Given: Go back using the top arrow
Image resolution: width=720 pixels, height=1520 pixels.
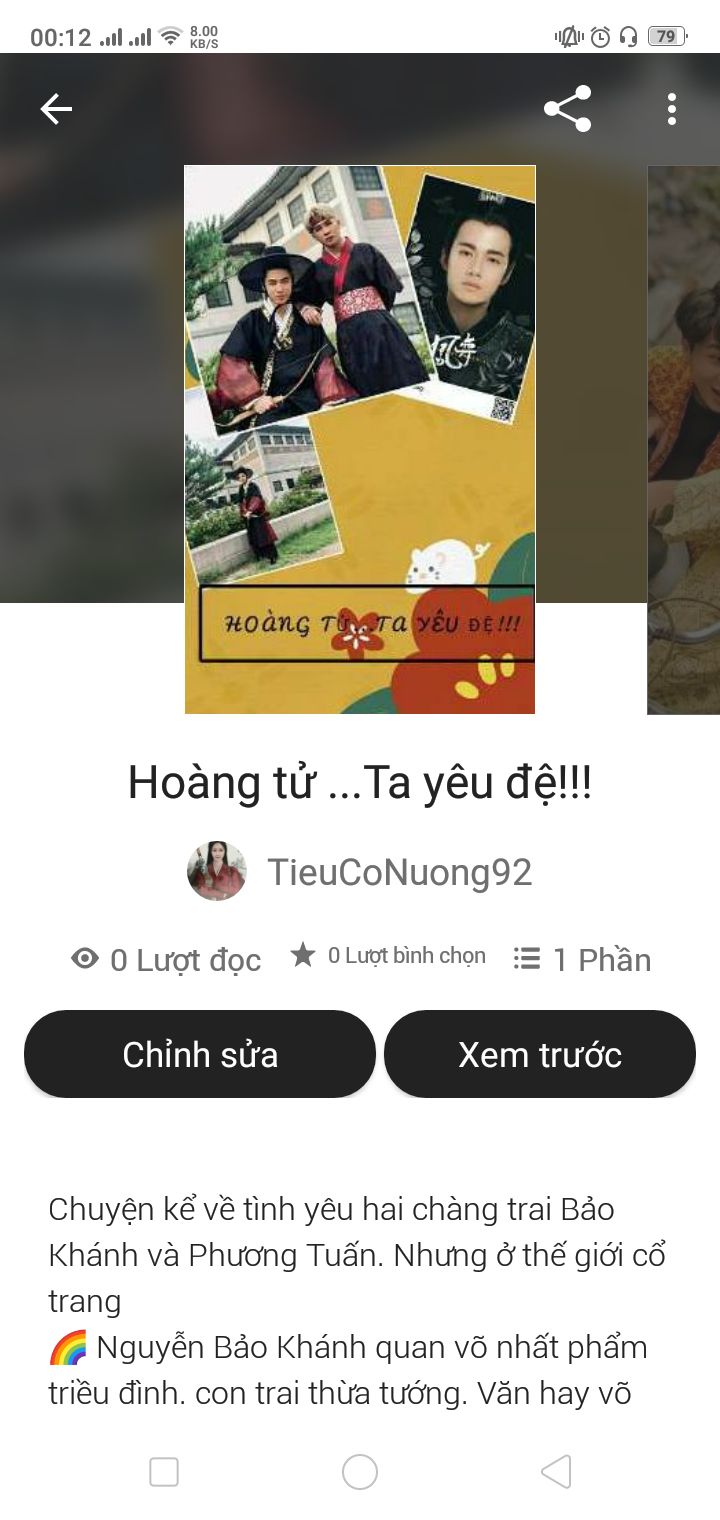Looking at the screenshot, I should tap(56, 109).
